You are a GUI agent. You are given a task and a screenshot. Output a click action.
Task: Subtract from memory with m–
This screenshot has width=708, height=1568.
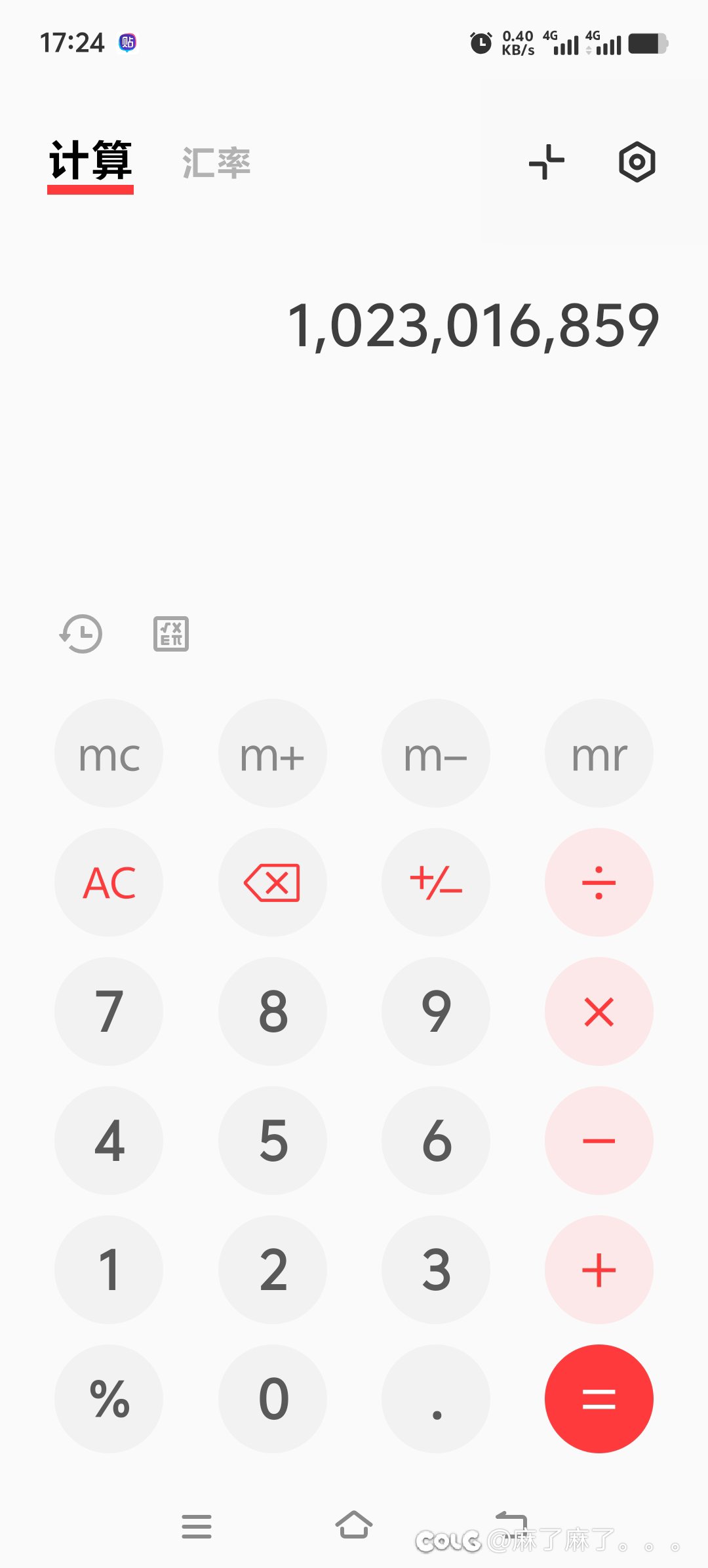436,753
